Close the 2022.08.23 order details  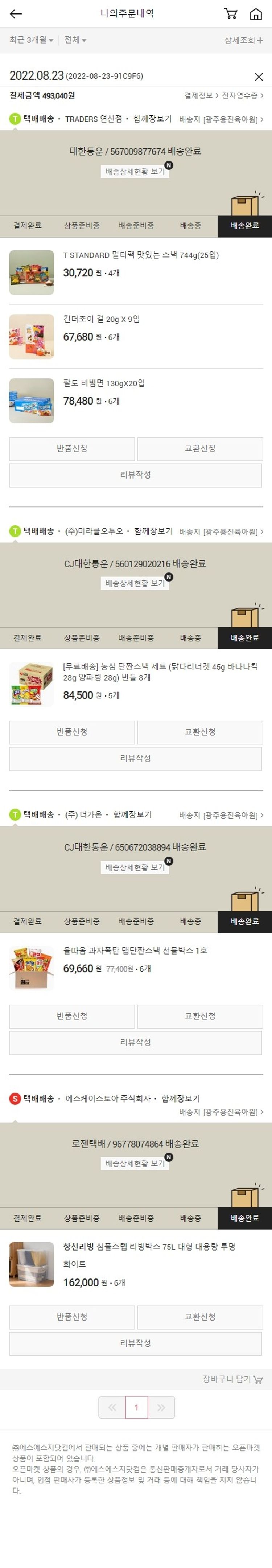[259, 77]
